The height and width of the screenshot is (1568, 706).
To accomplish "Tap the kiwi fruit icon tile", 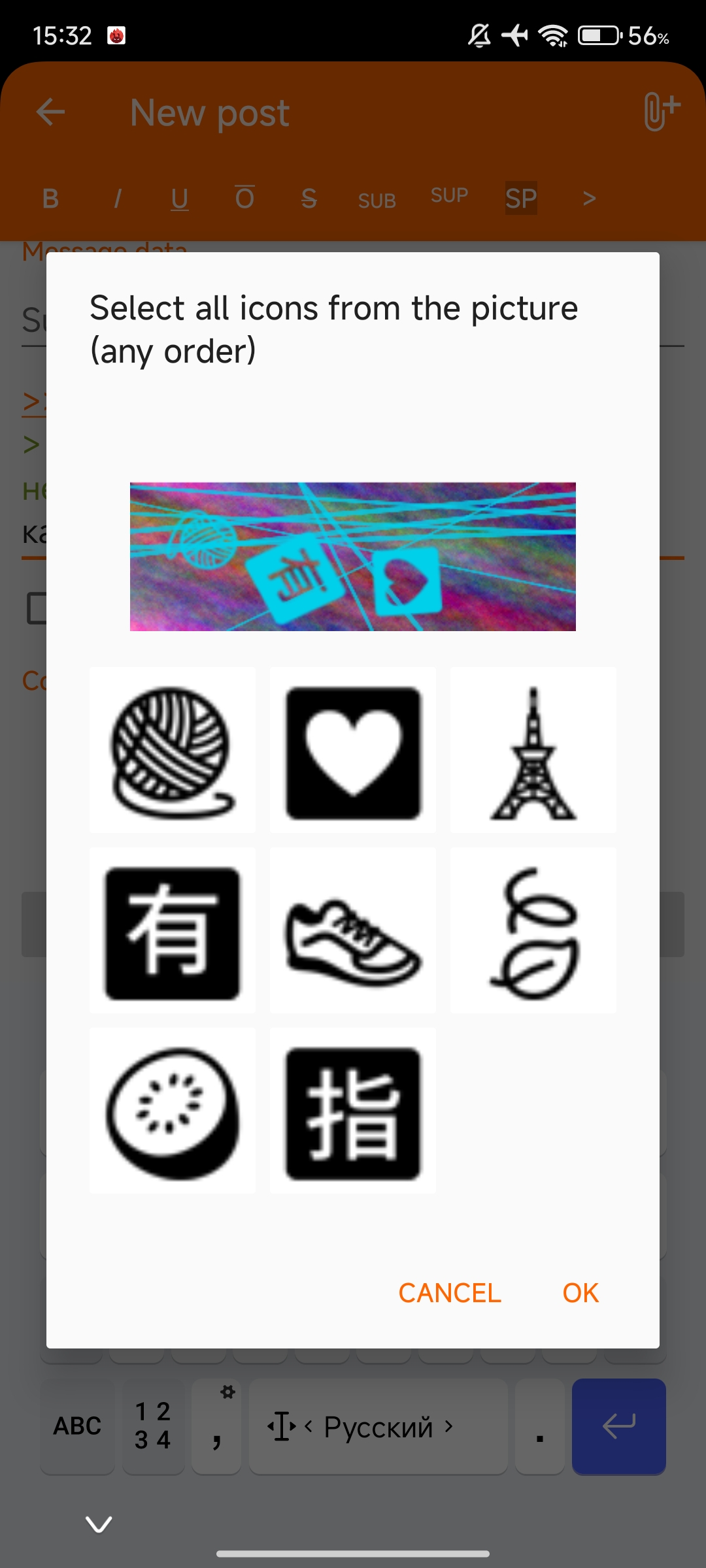I will pyautogui.click(x=173, y=1111).
